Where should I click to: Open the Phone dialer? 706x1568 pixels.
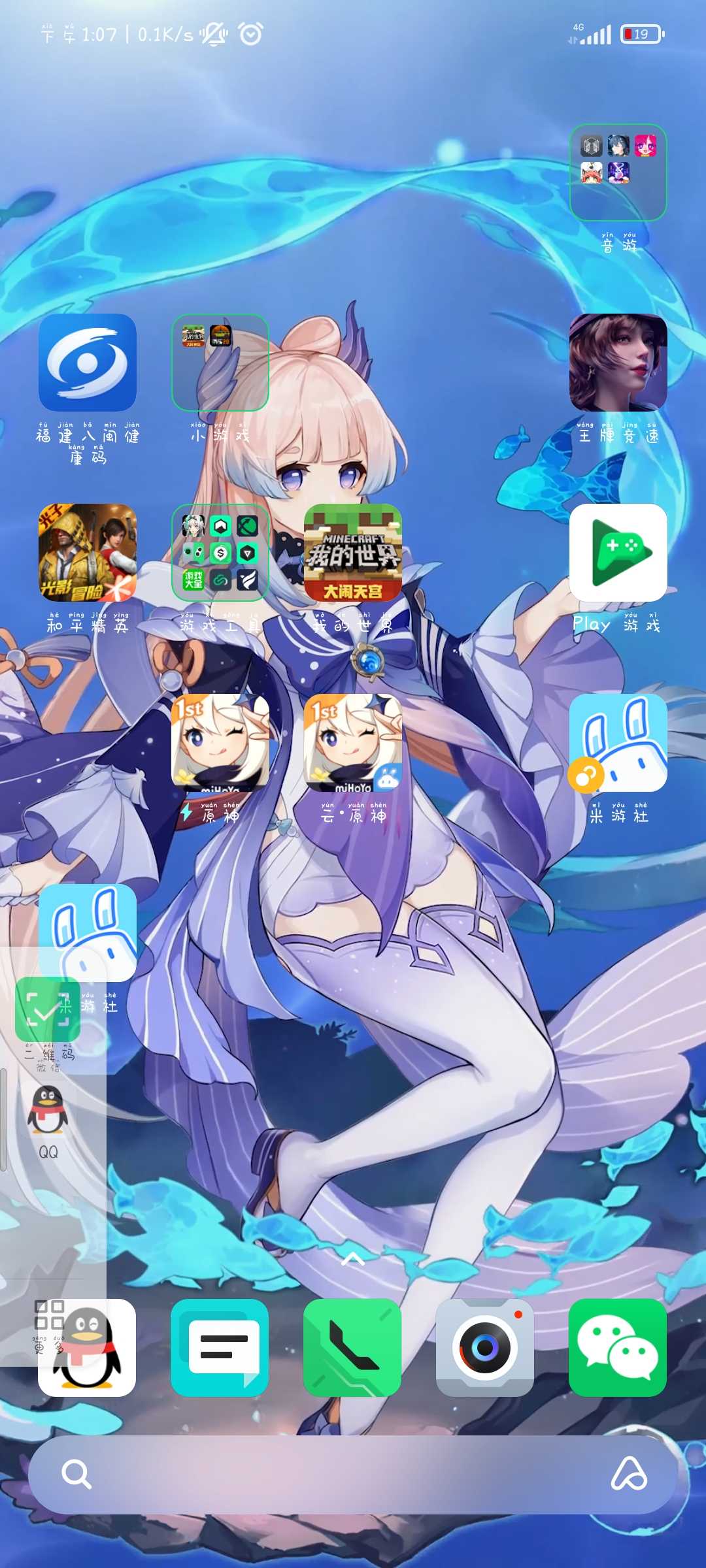tap(352, 1348)
